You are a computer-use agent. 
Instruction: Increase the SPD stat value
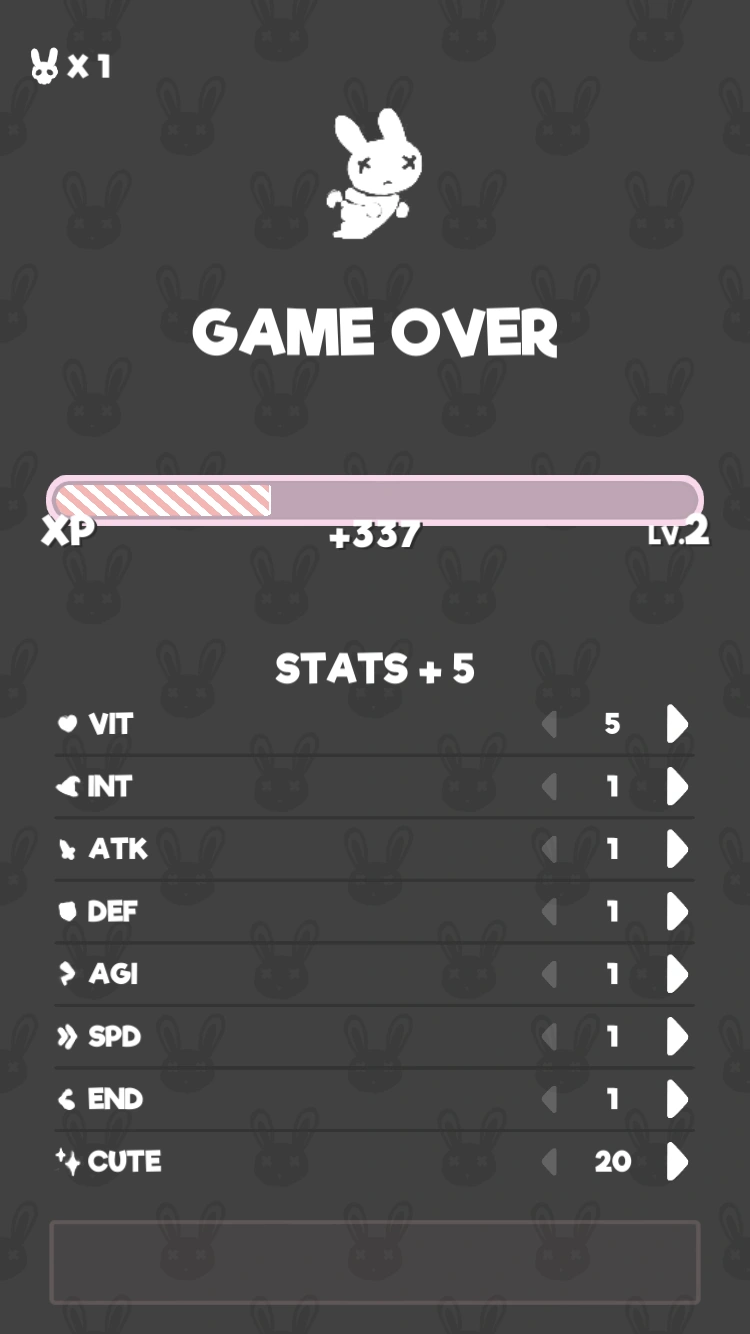[x=676, y=1036]
